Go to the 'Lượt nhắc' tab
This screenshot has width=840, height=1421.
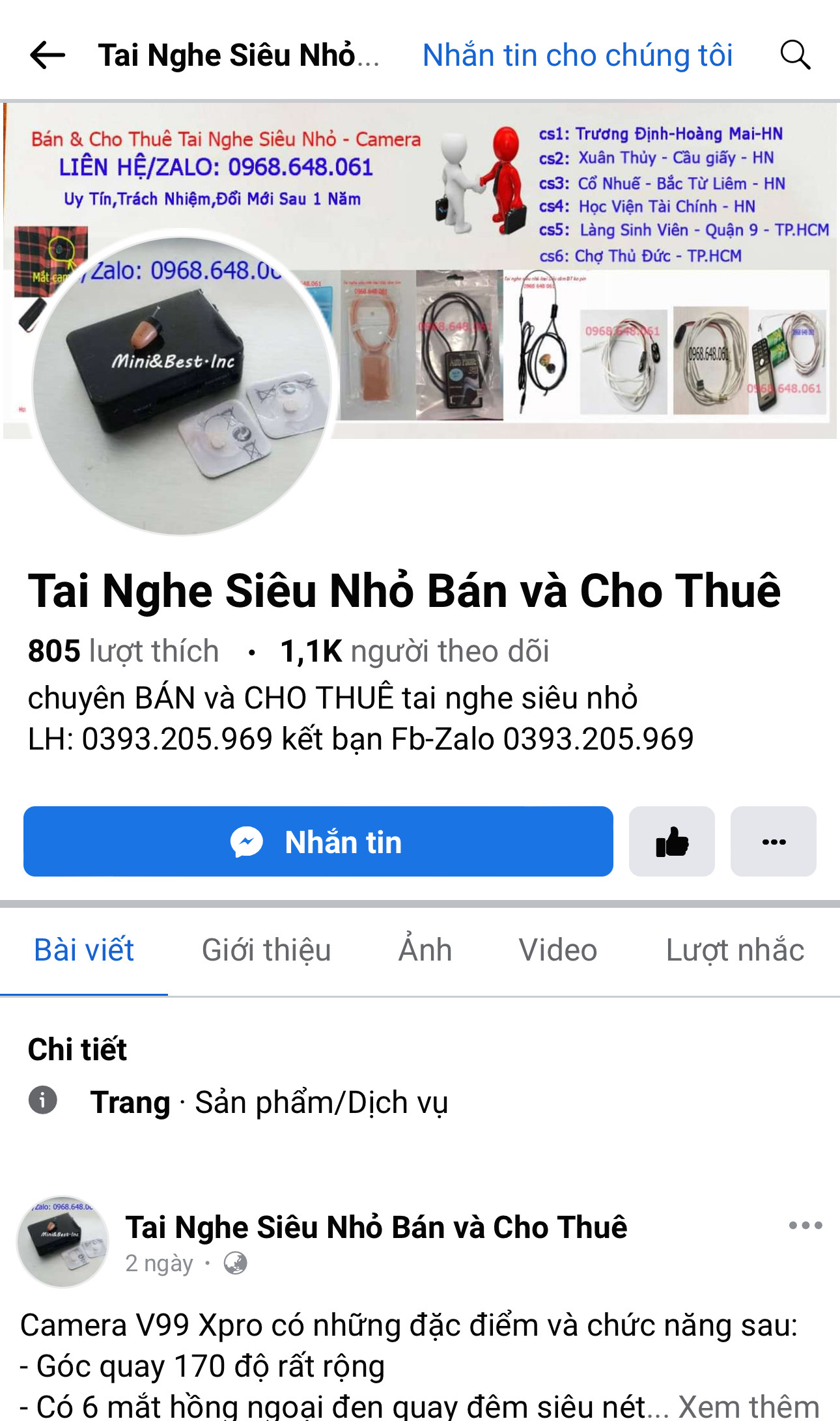point(735,950)
